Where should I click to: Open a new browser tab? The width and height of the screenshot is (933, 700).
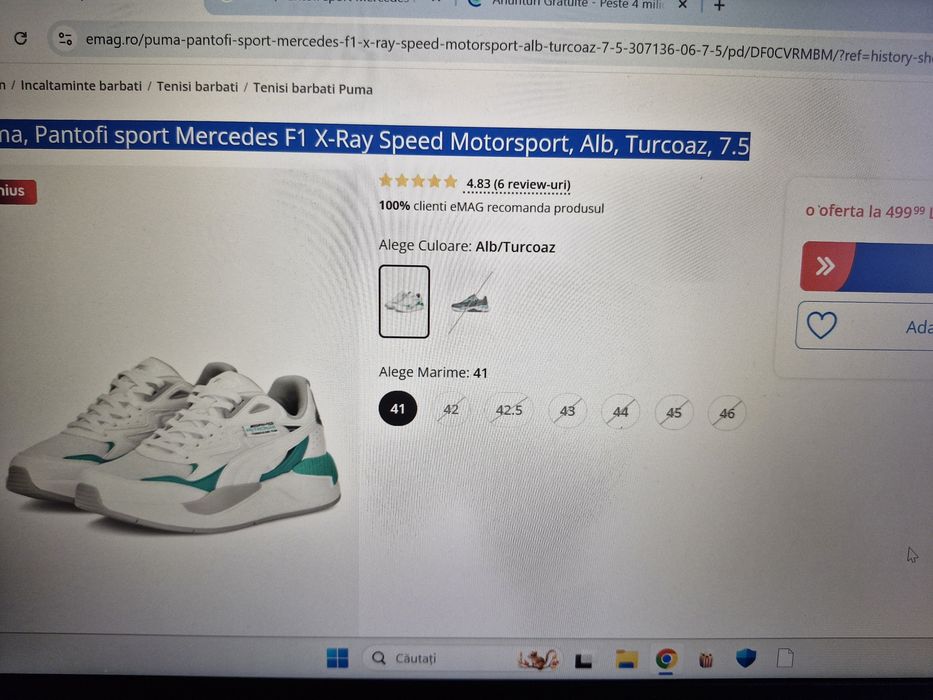719,6
